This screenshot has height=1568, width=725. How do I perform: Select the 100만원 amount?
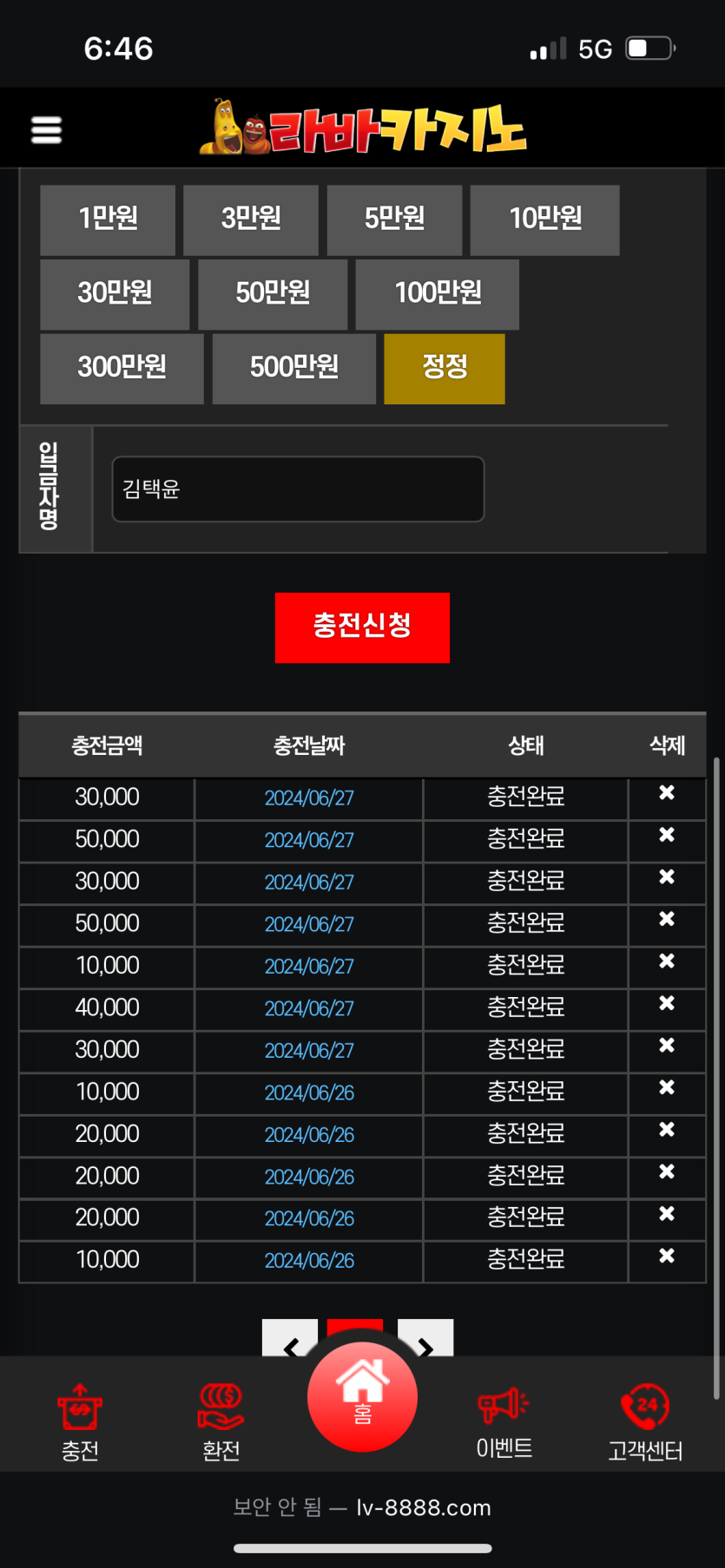pyautogui.click(x=437, y=294)
